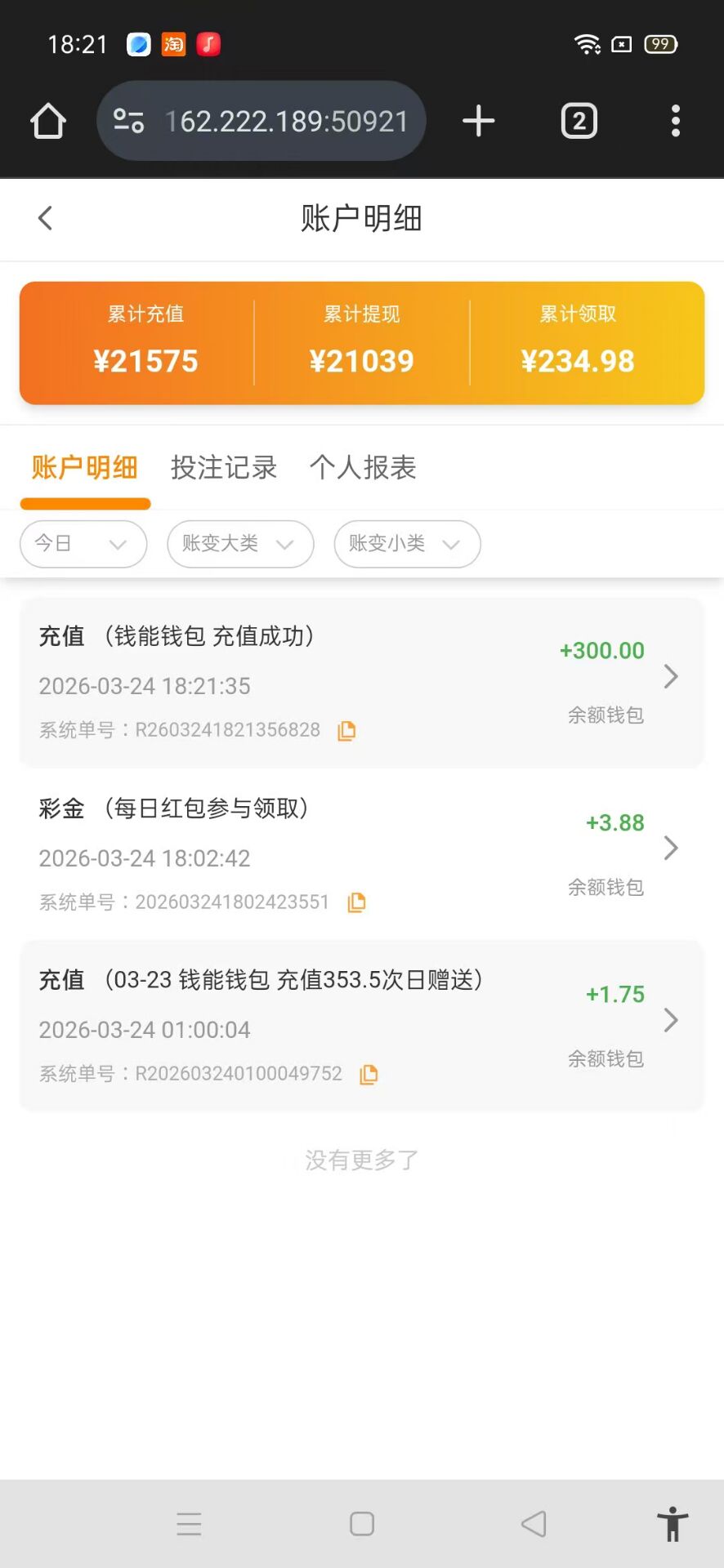The image size is (724, 1568).
Task: Open the 账变小类 dropdown
Action: tap(406, 544)
